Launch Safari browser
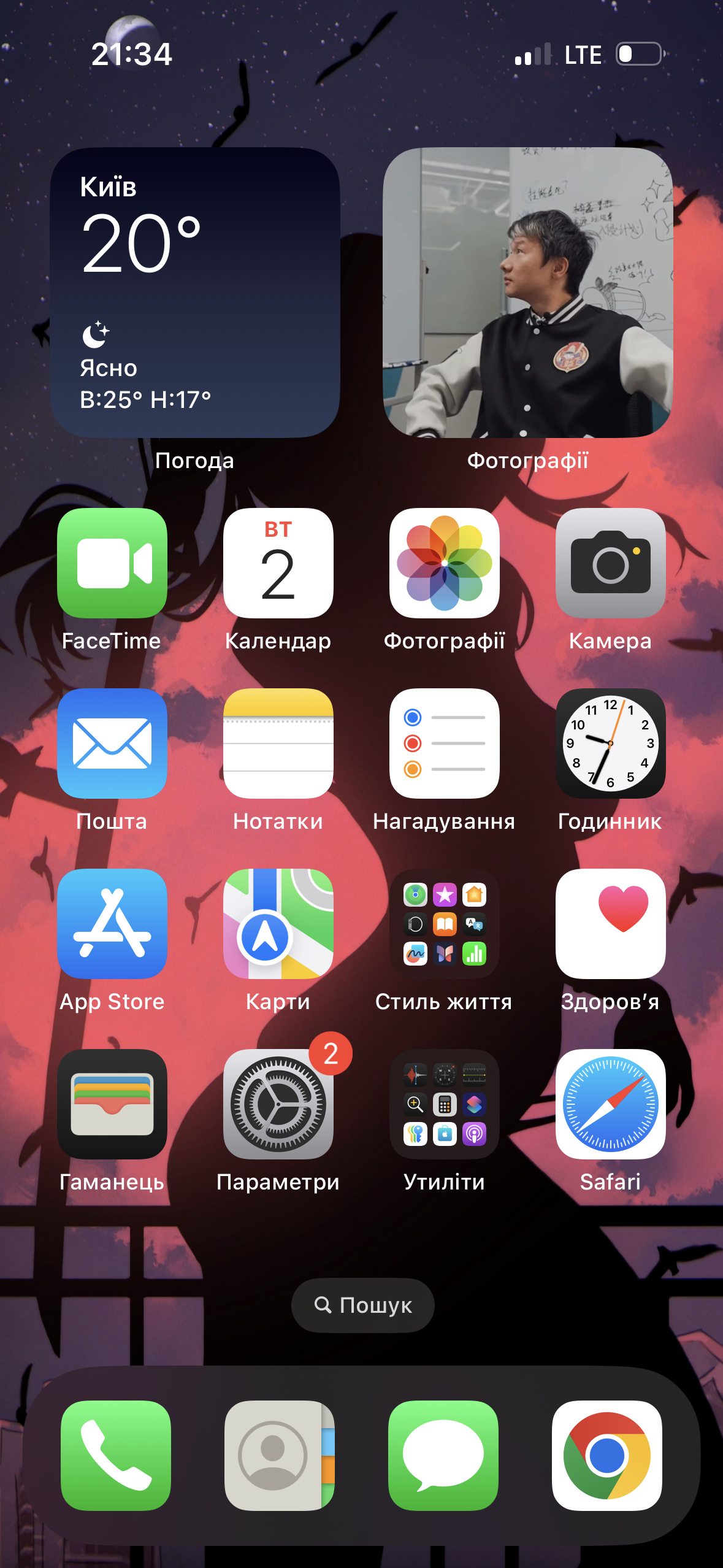The width and height of the screenshot is (723, 1568). tap(610, 1104)
